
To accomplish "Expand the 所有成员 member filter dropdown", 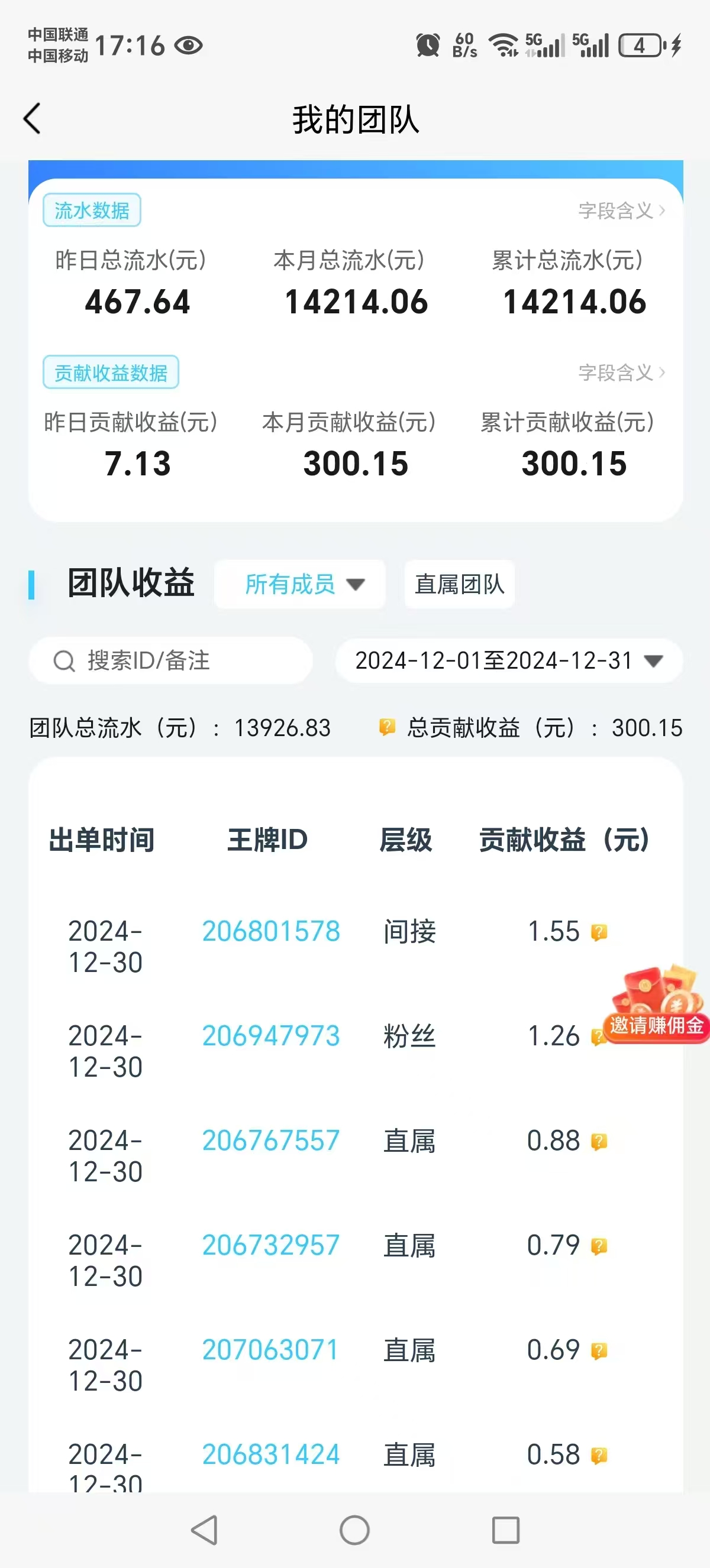I will coord(300,584).
